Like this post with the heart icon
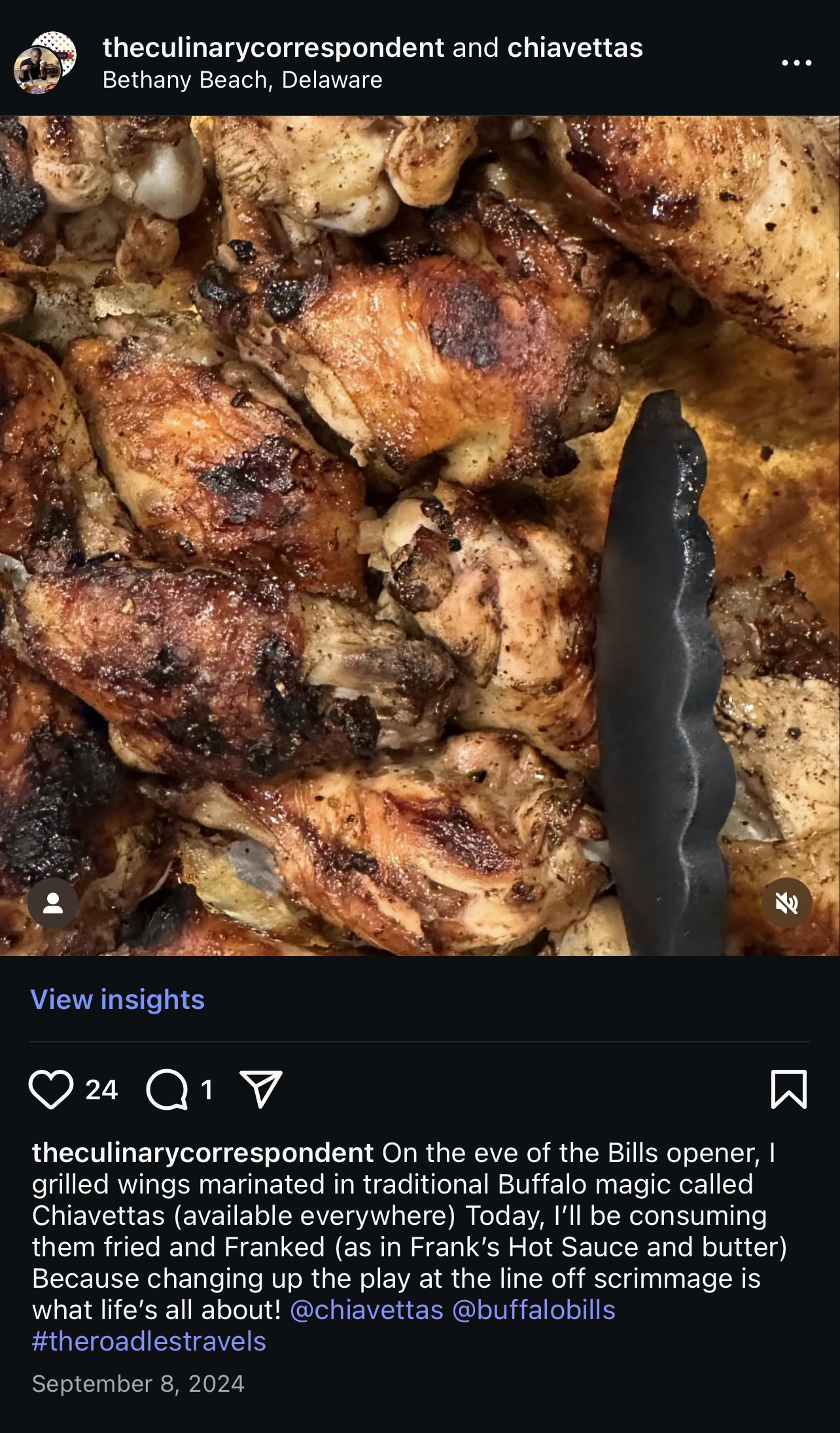Viewport: 840px width, 1433px height. [x=51, y=1089]
